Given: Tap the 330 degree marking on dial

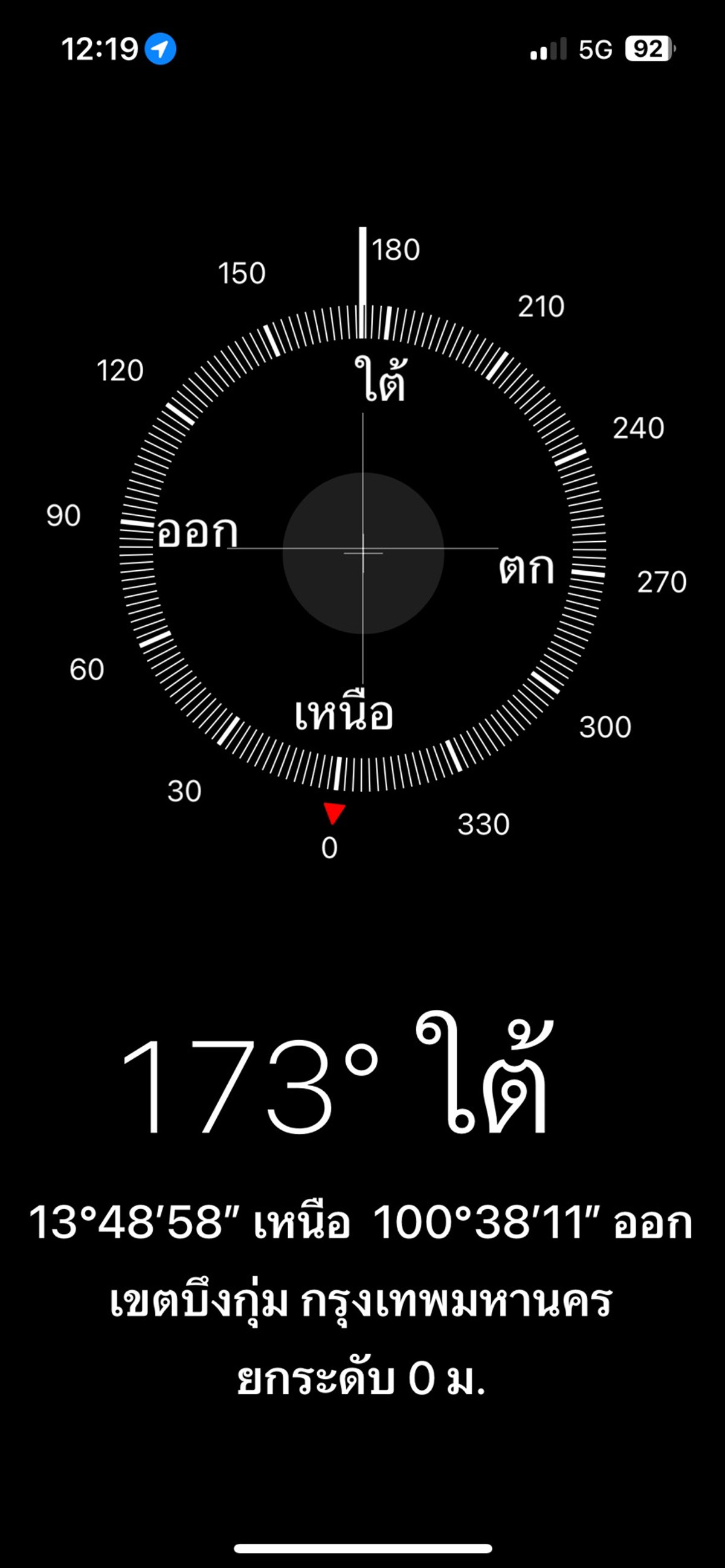Looking at the screenshot, I should 485,823.
